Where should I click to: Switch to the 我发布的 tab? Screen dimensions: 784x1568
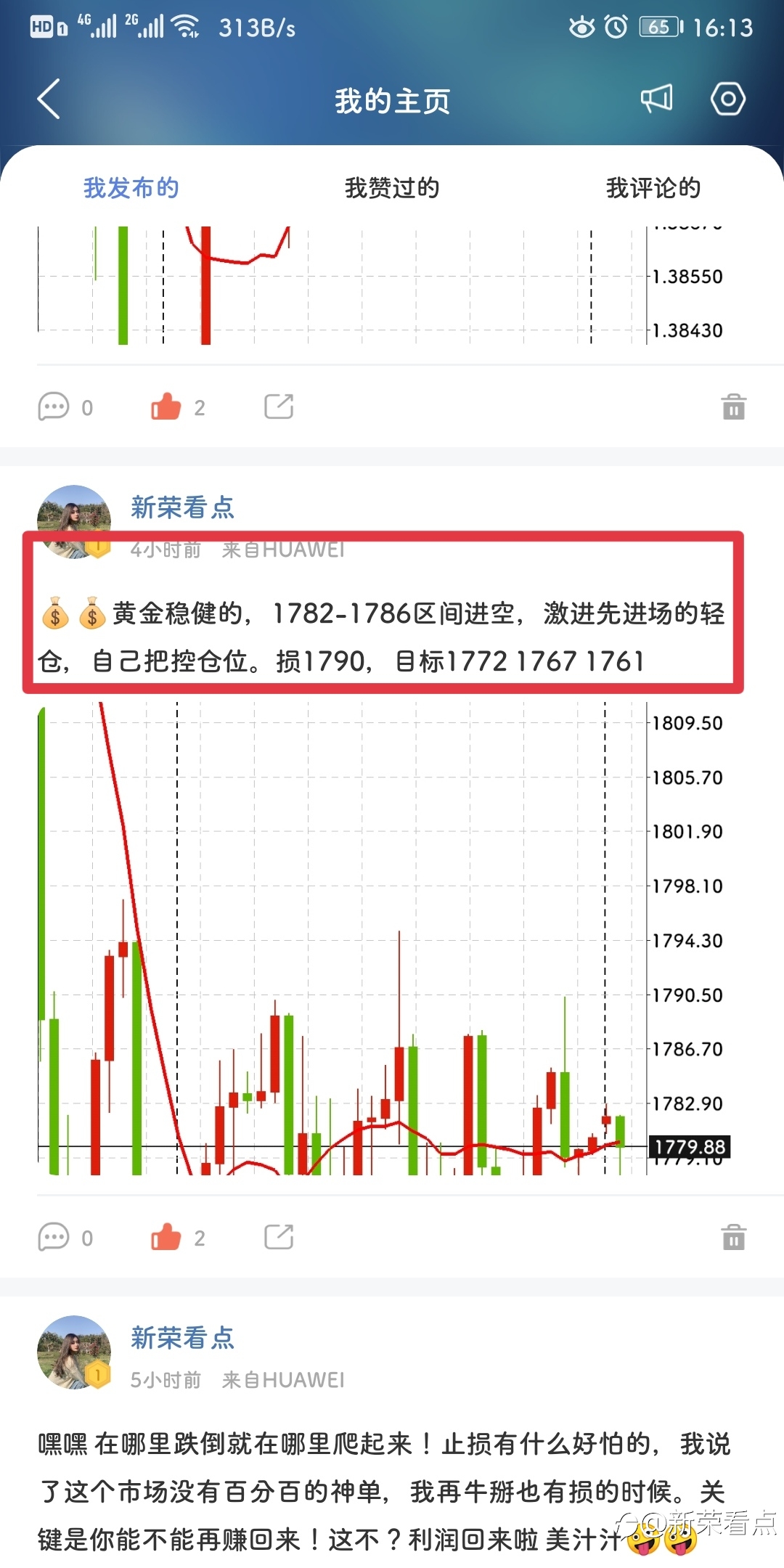[x=131, y=188]
